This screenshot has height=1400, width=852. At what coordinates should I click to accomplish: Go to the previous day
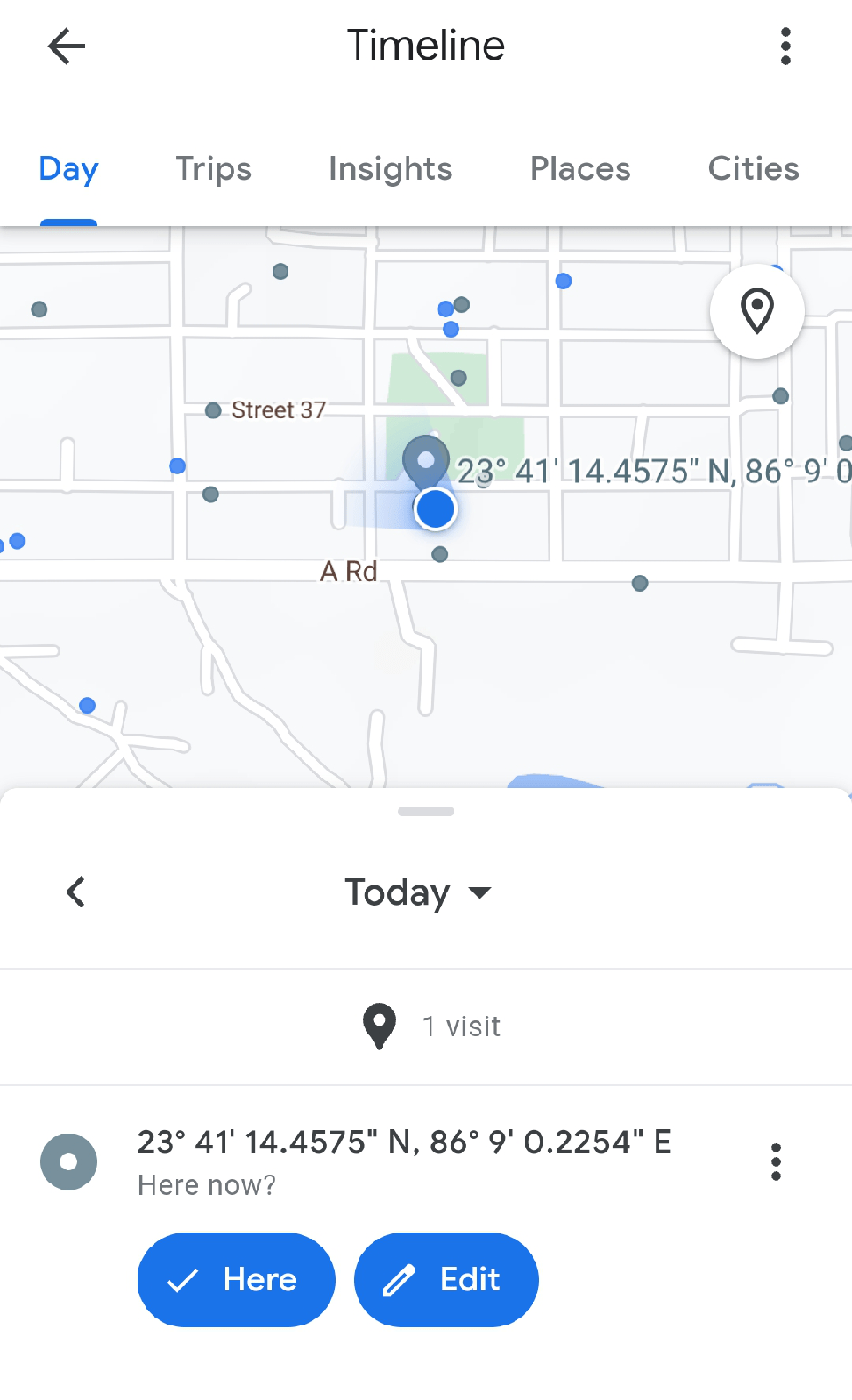76,892
